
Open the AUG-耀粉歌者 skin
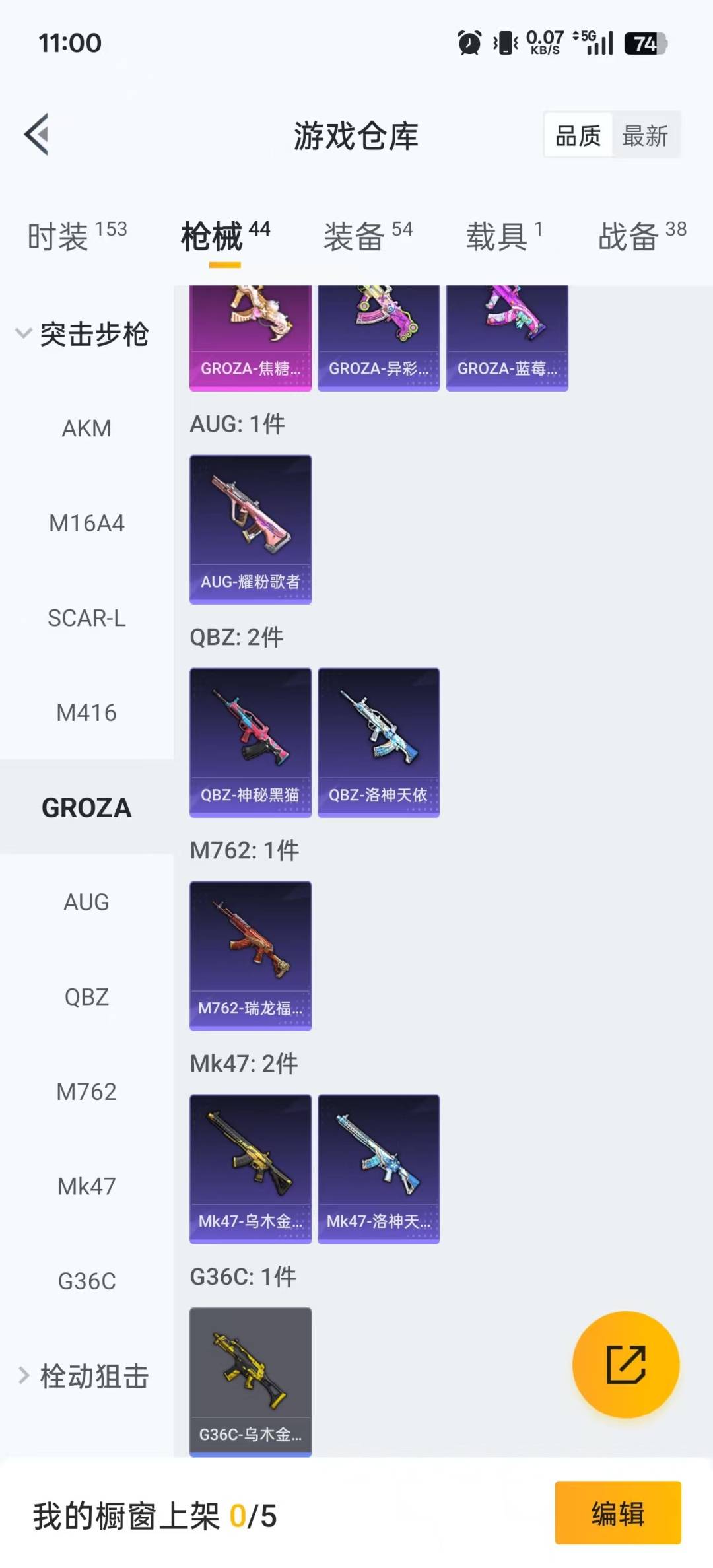[250, 529]
